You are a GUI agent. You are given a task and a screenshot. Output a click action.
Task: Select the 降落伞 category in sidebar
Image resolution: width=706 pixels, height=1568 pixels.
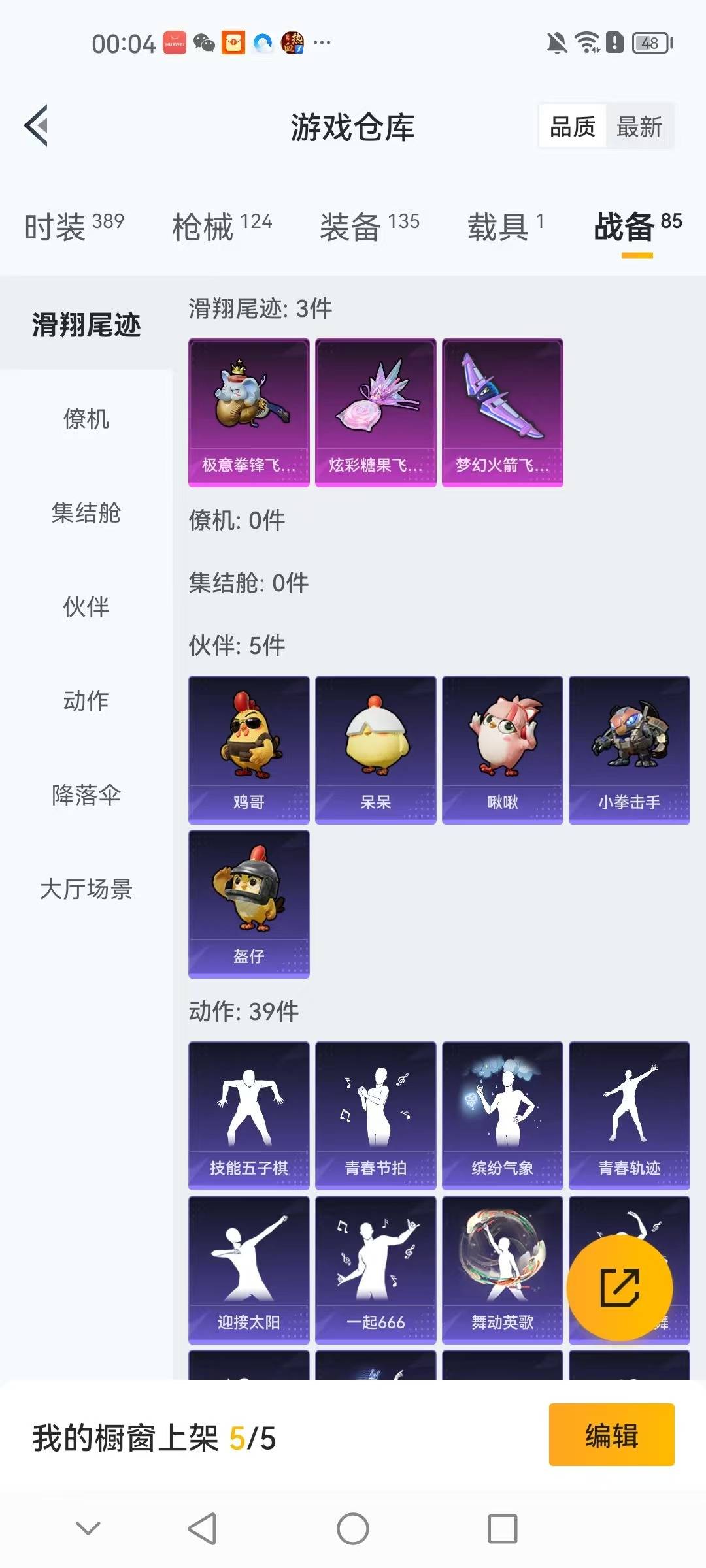point(85,796)
